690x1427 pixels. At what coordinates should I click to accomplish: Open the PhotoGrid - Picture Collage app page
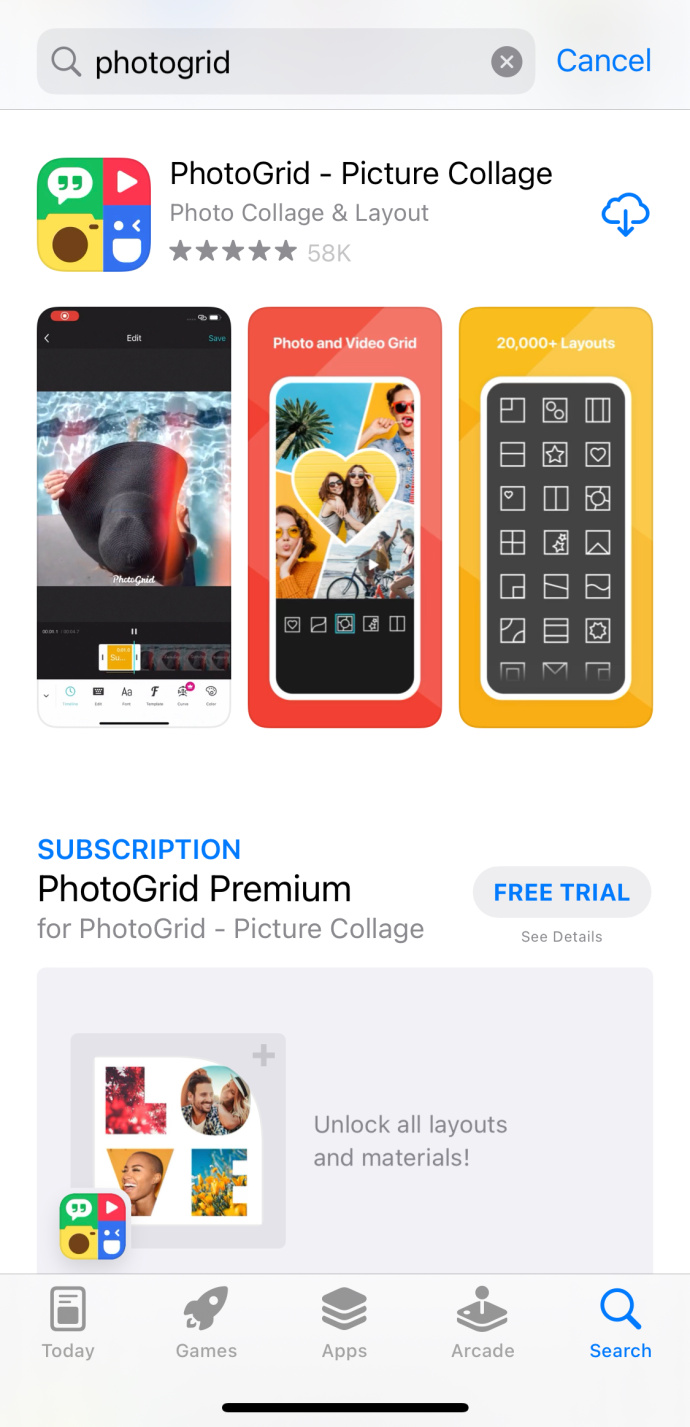(360, 174)
